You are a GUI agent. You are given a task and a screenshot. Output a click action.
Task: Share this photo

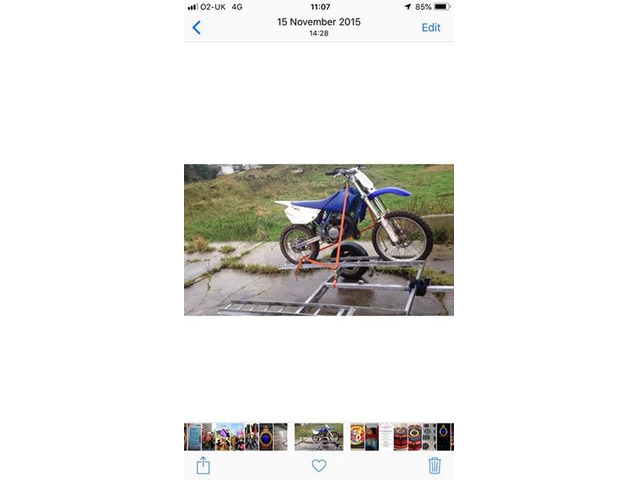[x=203, y=465]
